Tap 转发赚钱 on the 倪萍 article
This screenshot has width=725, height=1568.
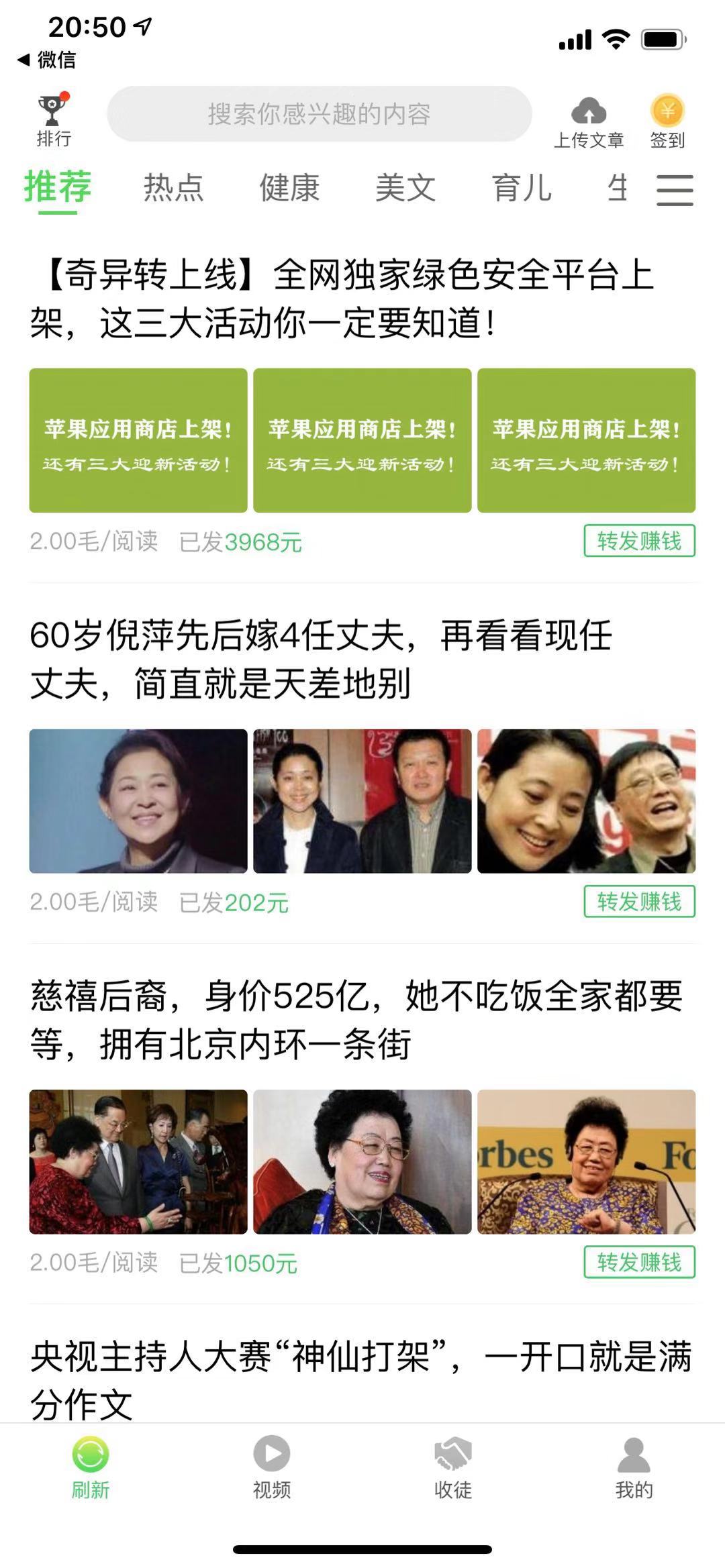click(x=639, y=903)
